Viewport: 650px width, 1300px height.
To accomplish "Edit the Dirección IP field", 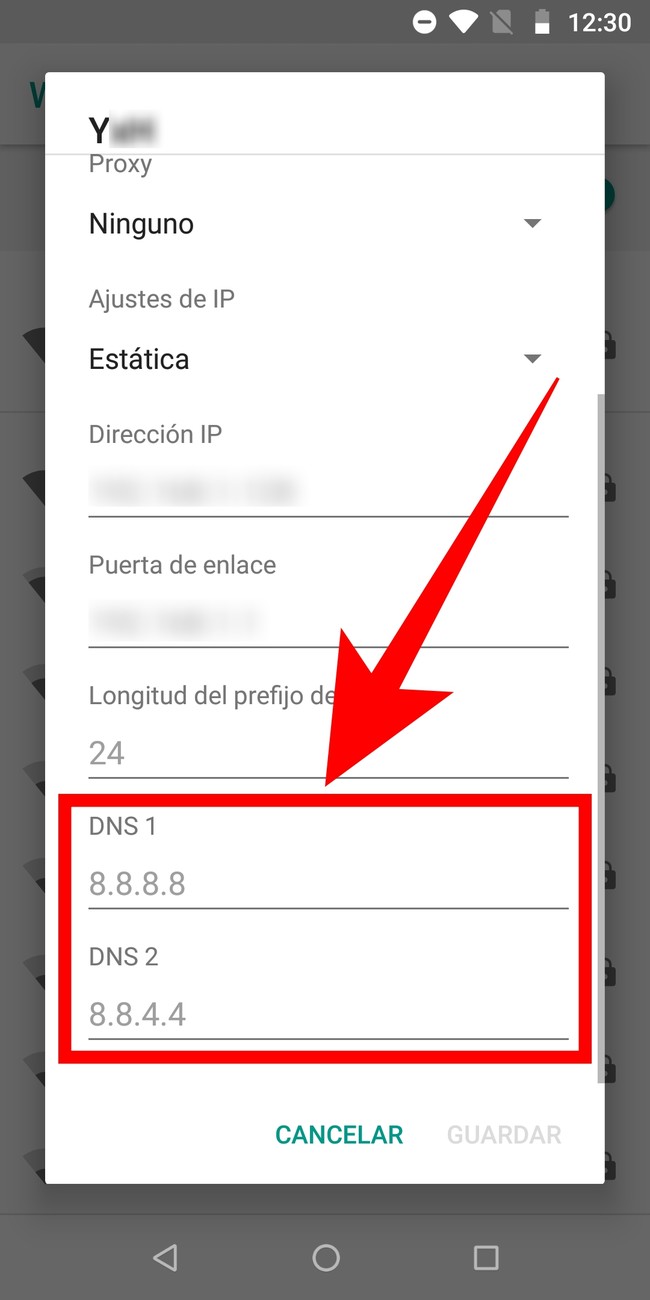I will point(327,491).
